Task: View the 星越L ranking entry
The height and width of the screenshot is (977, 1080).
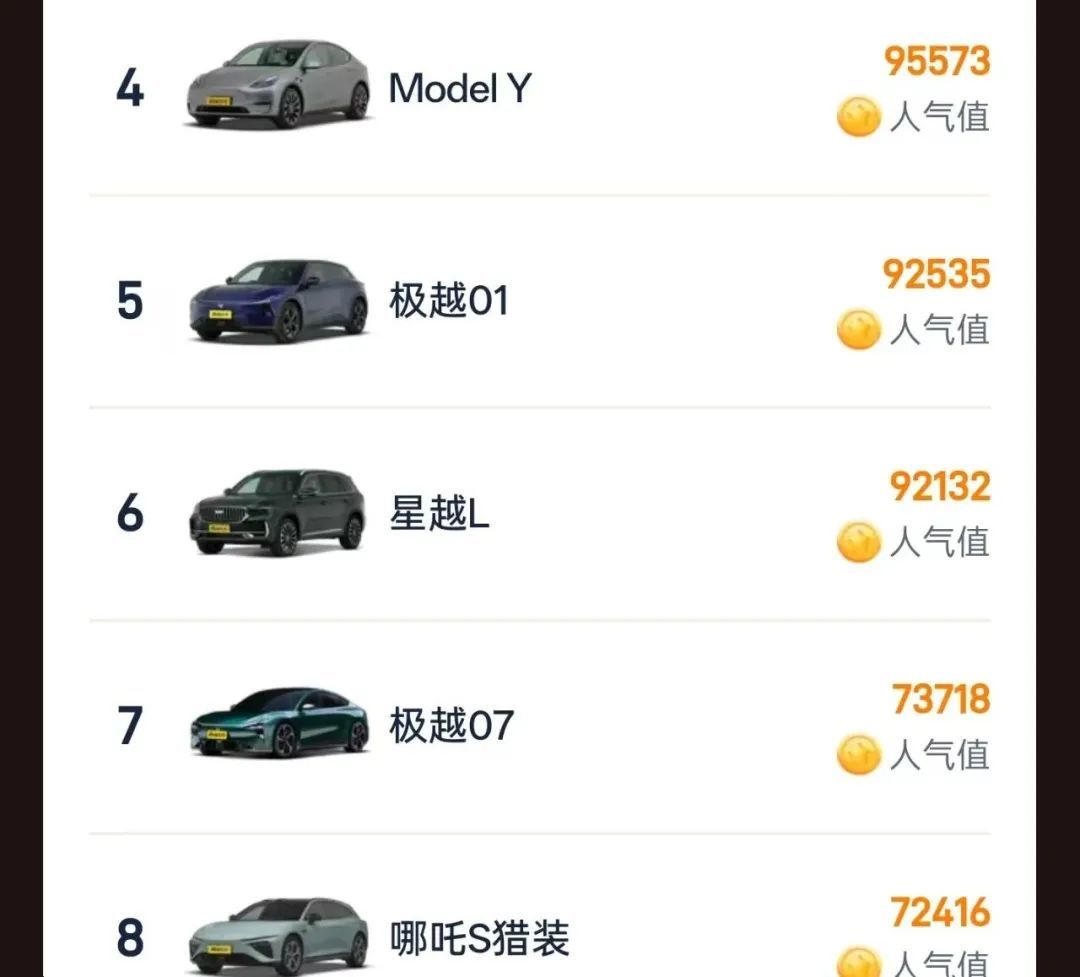Action: (439, 513)
